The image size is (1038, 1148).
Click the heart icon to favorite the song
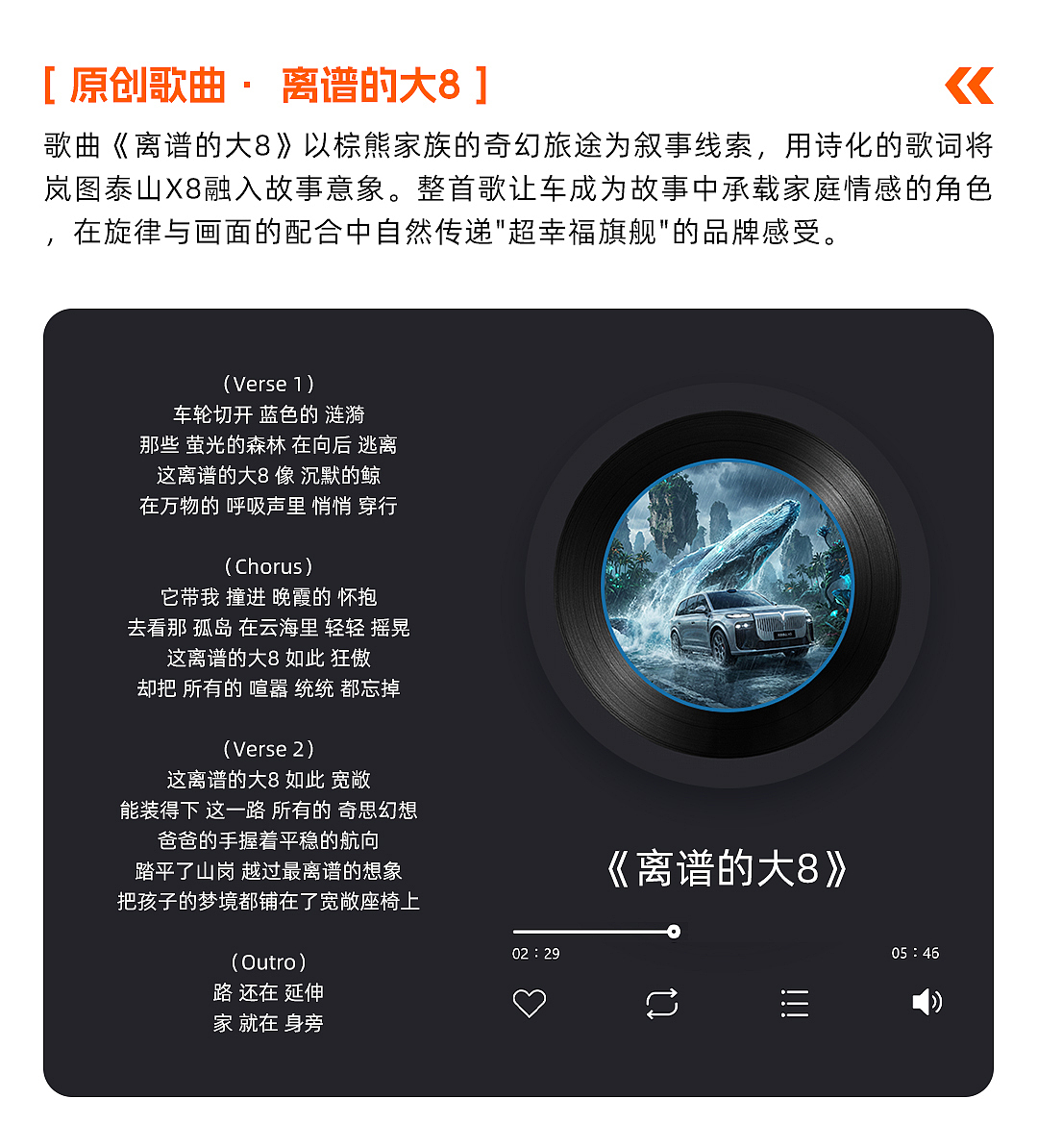click(530, 1004)
